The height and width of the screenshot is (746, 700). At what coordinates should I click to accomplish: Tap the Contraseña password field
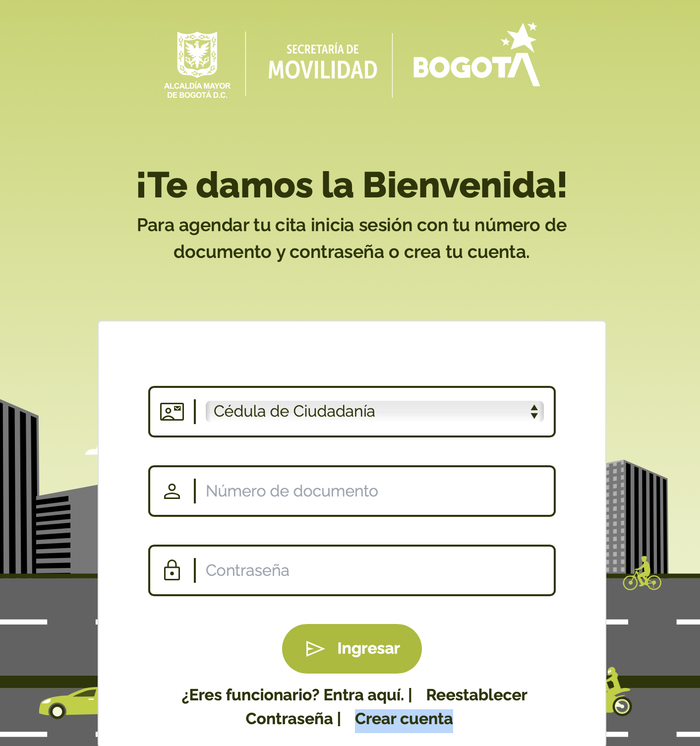coord(352,570)
